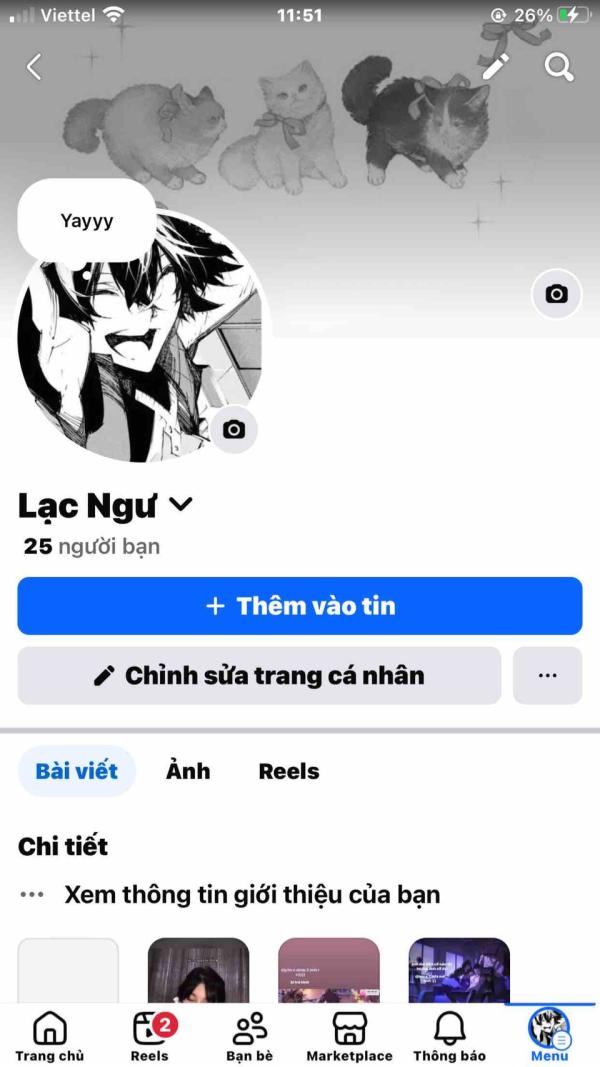
Task: Go back using the top-left arrow
Action: [34, 67]
